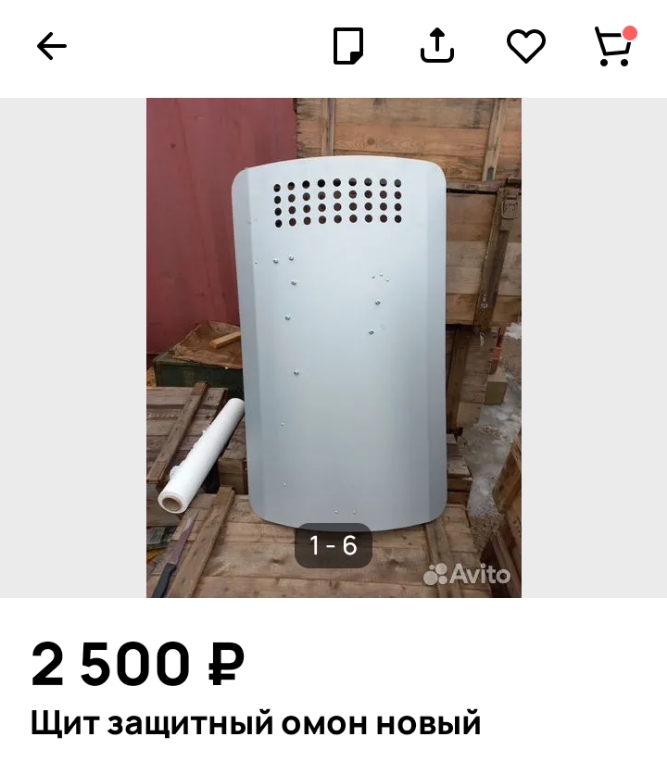Share this shield listing
Viewport: 667px width, 784px height.
437,46
